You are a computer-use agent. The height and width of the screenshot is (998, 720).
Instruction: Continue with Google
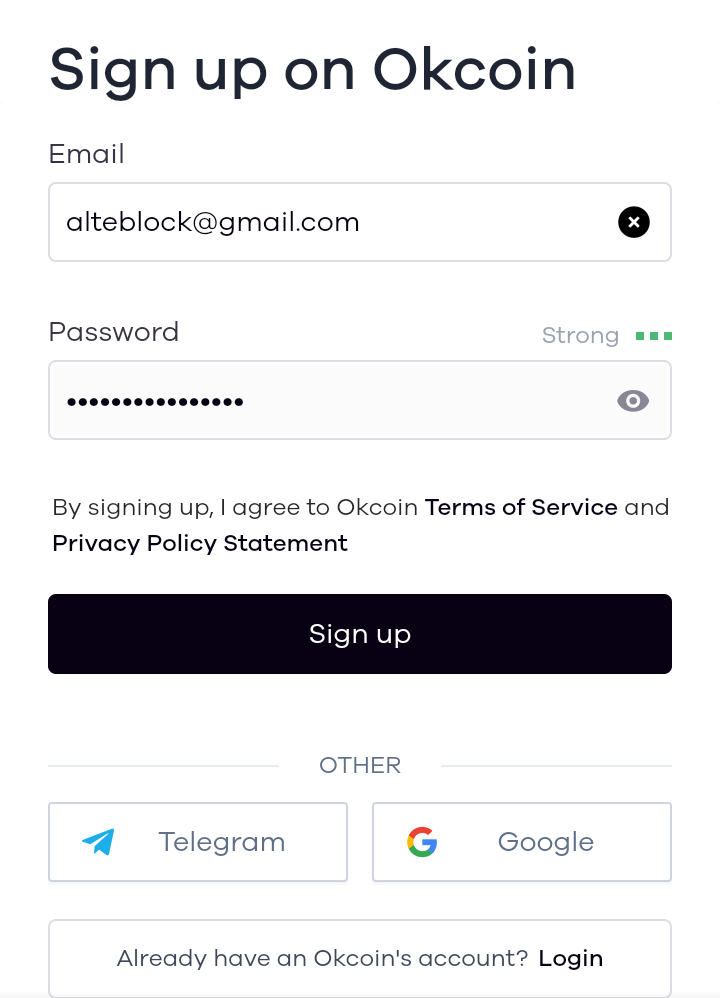tap(521, 842)
